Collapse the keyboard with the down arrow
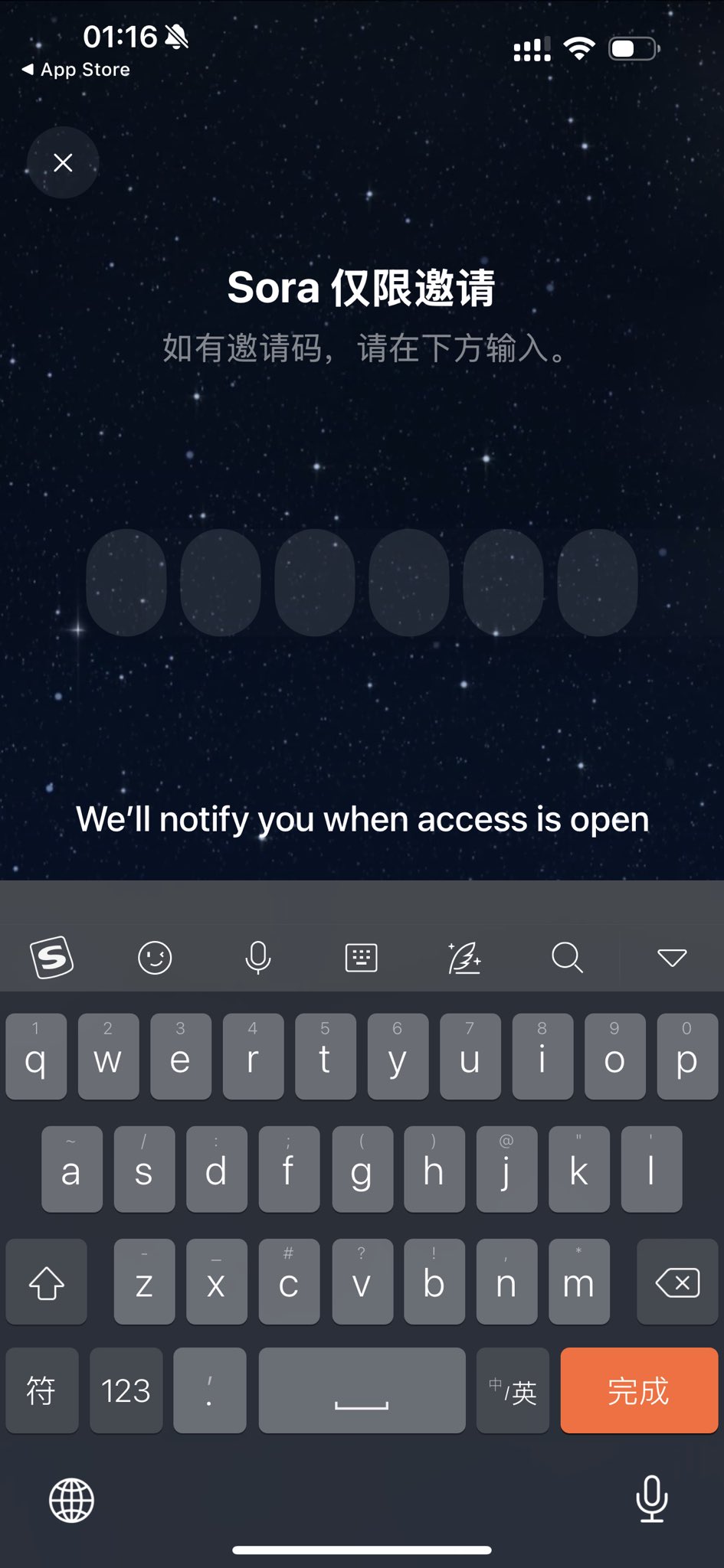The width and height of the screenshot is (724, 1568). pos(672,957)
